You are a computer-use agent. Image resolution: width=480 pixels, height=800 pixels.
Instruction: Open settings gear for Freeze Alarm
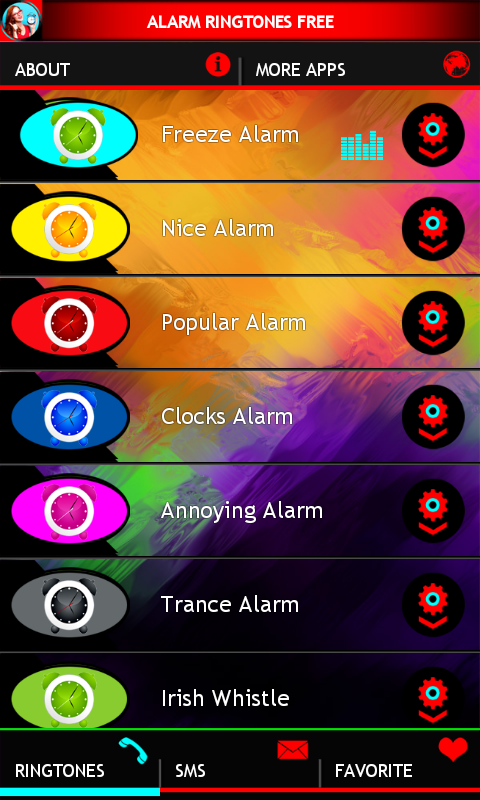(433, 135)
